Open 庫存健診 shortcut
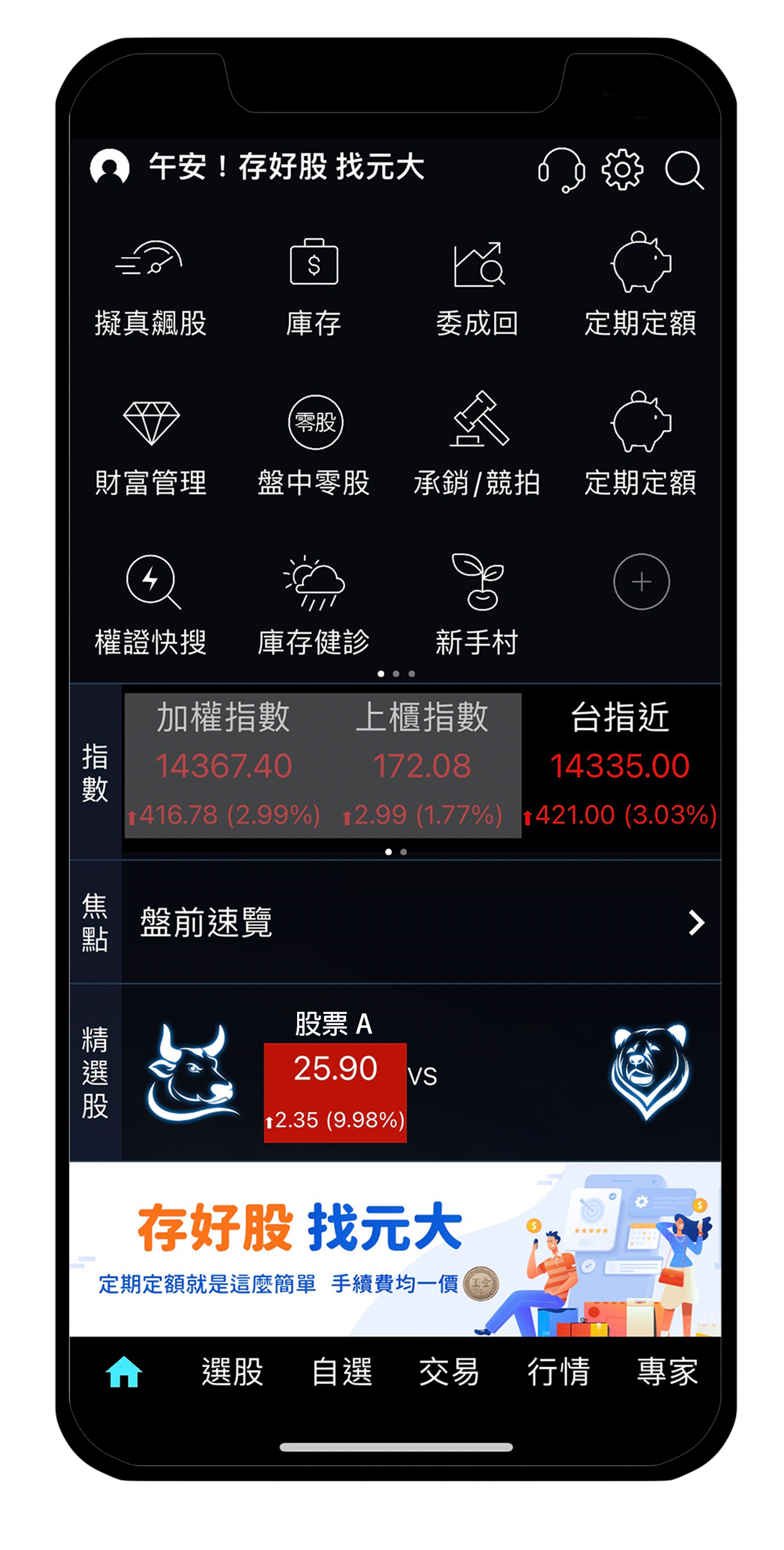 pos(314,606)
